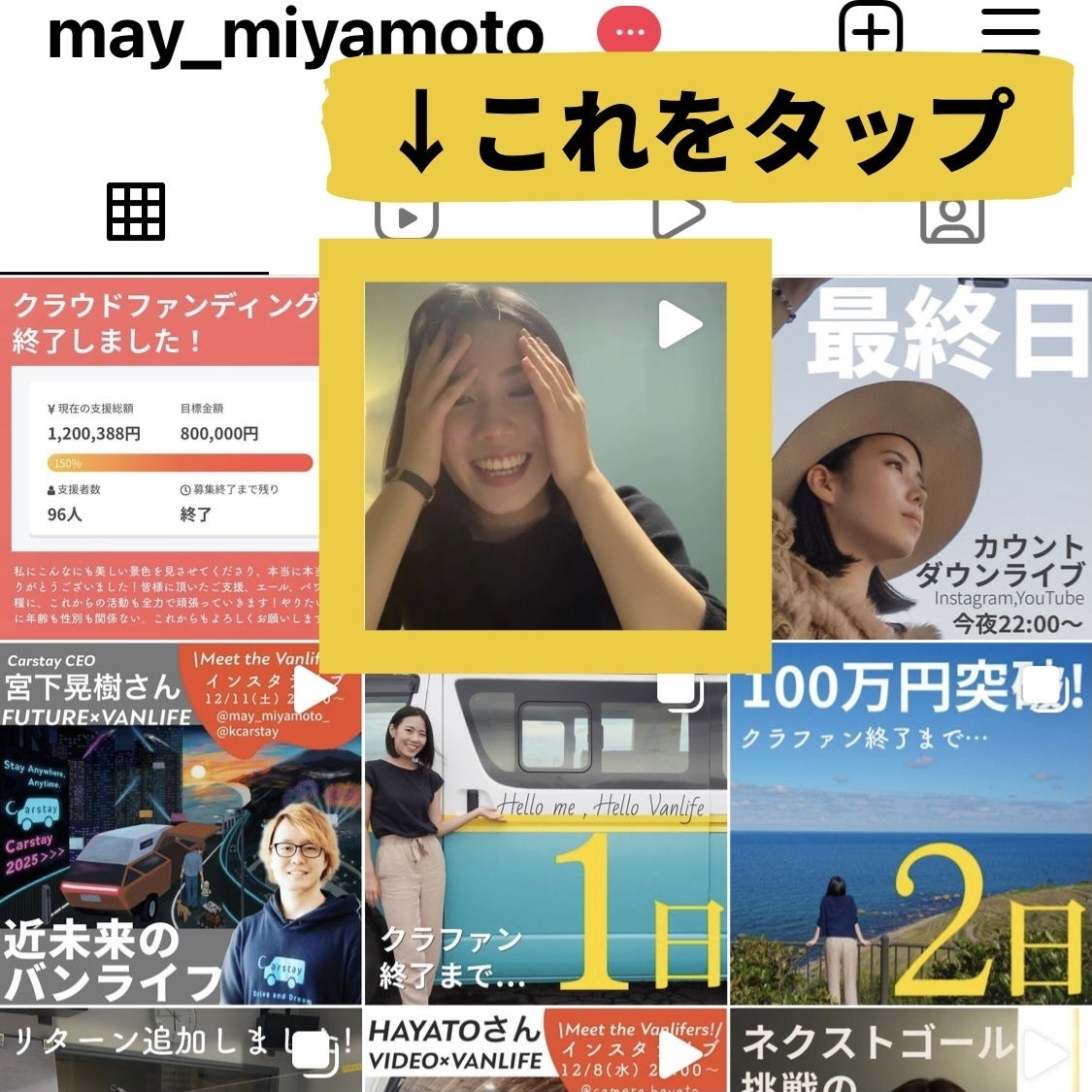Open the 宮下晃樹さん 近未来のバンライフ video

click(x=180, y=823)
